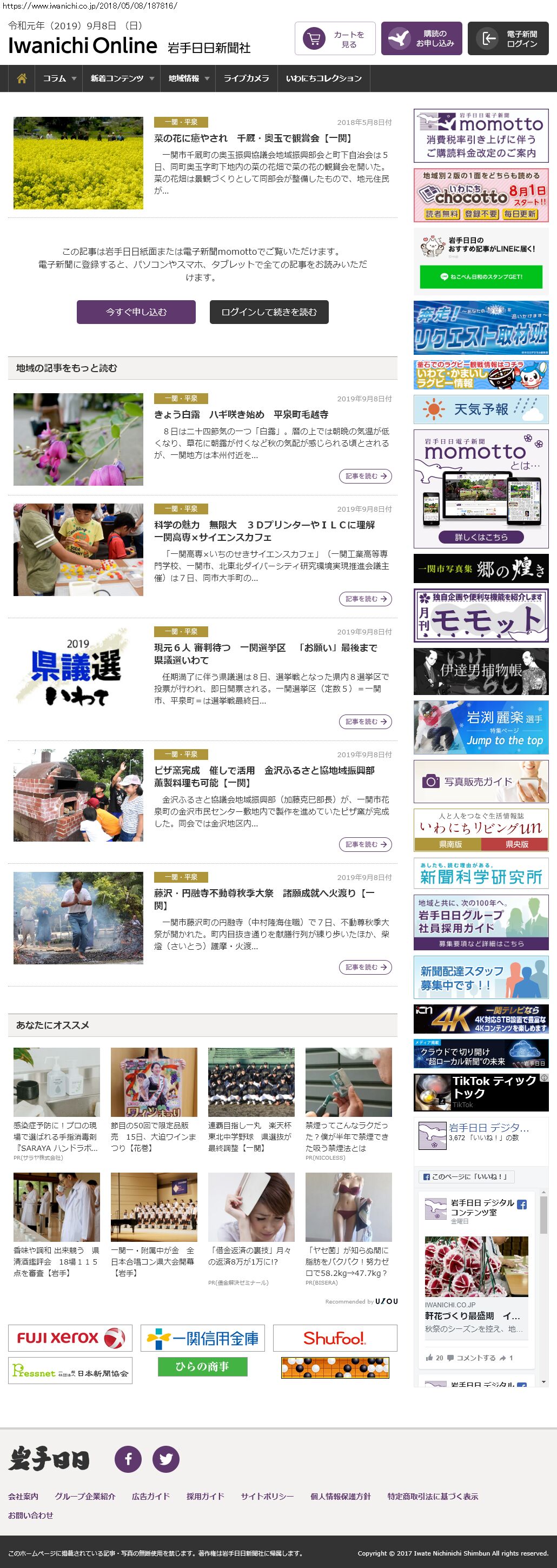The height and width of the screenshot is (1568, 557).
Task: Tap the 今すぐ申し込む button
Action: 136,312
